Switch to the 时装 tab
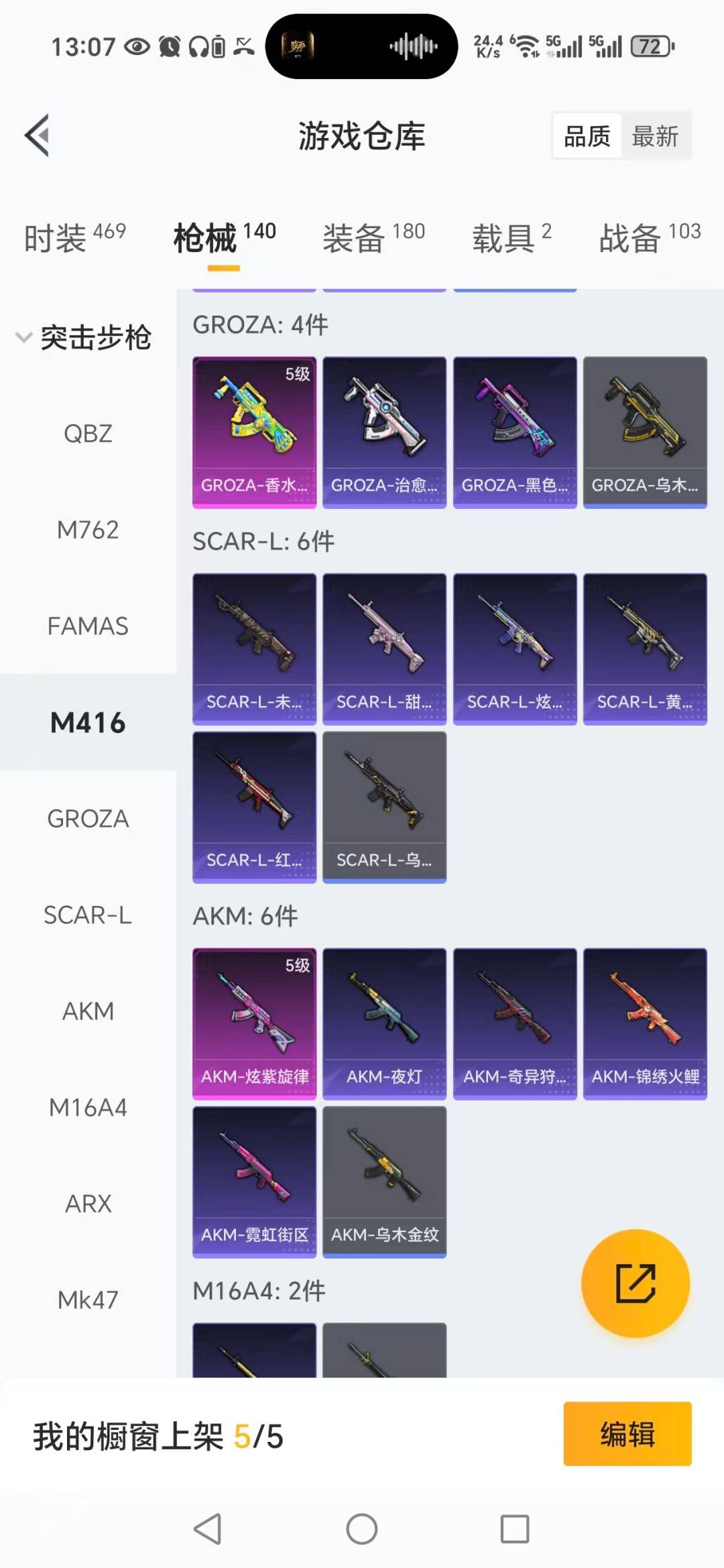724x1568 pixels. [x=74, y=238]
